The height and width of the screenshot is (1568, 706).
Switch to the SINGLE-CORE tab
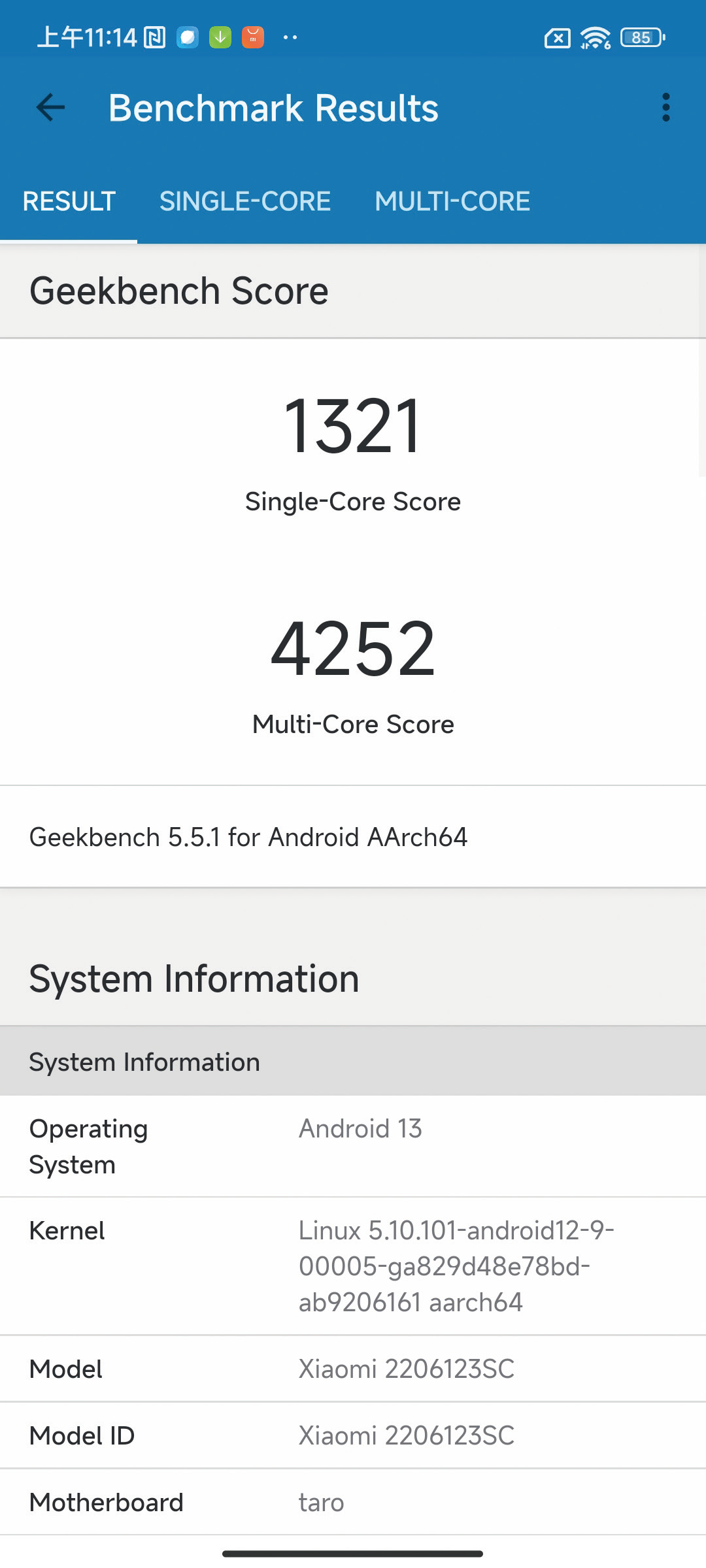[x=245, y=201]
